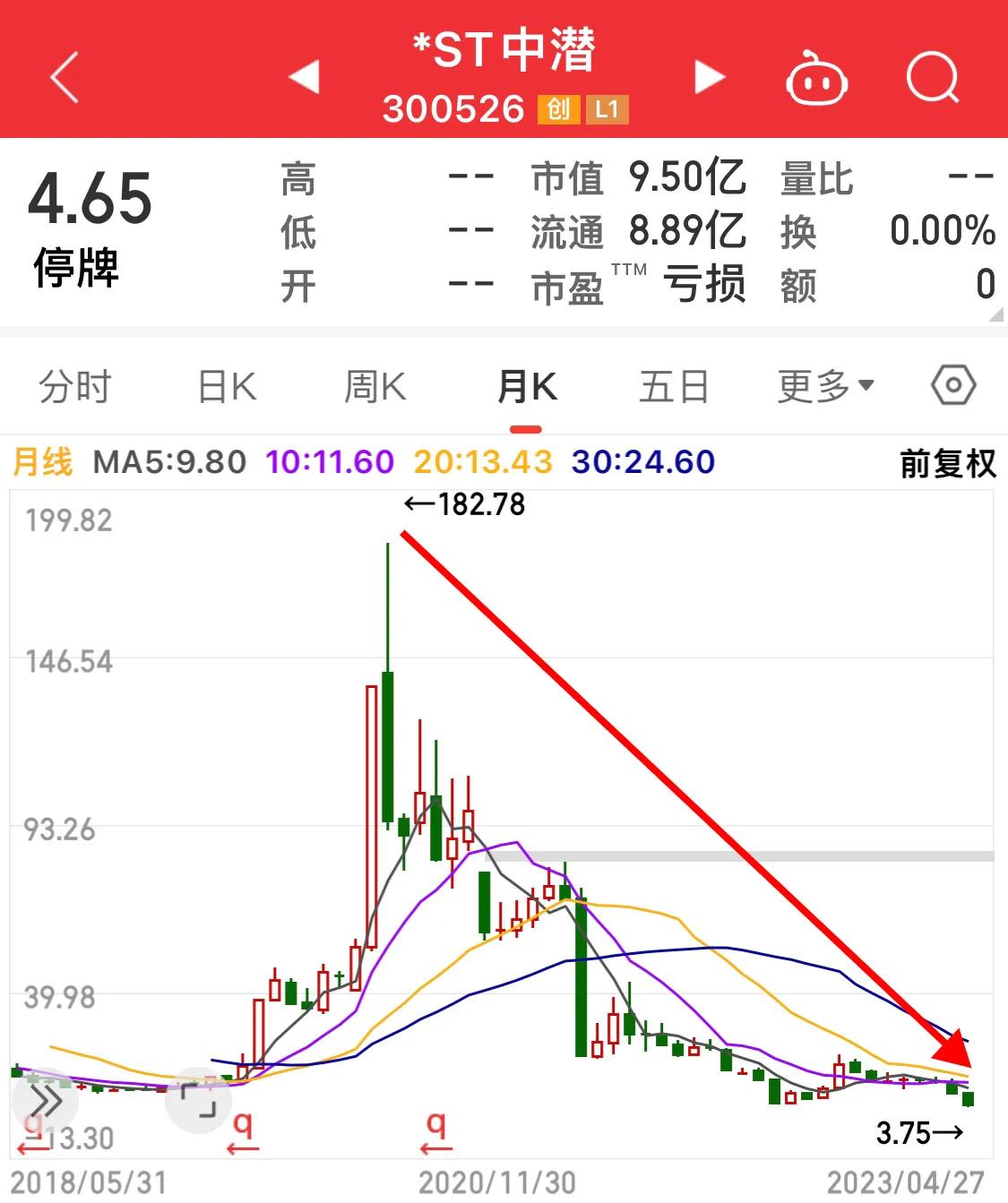Expand the quick actions double-chevron on the chart

click(46, 1100)
